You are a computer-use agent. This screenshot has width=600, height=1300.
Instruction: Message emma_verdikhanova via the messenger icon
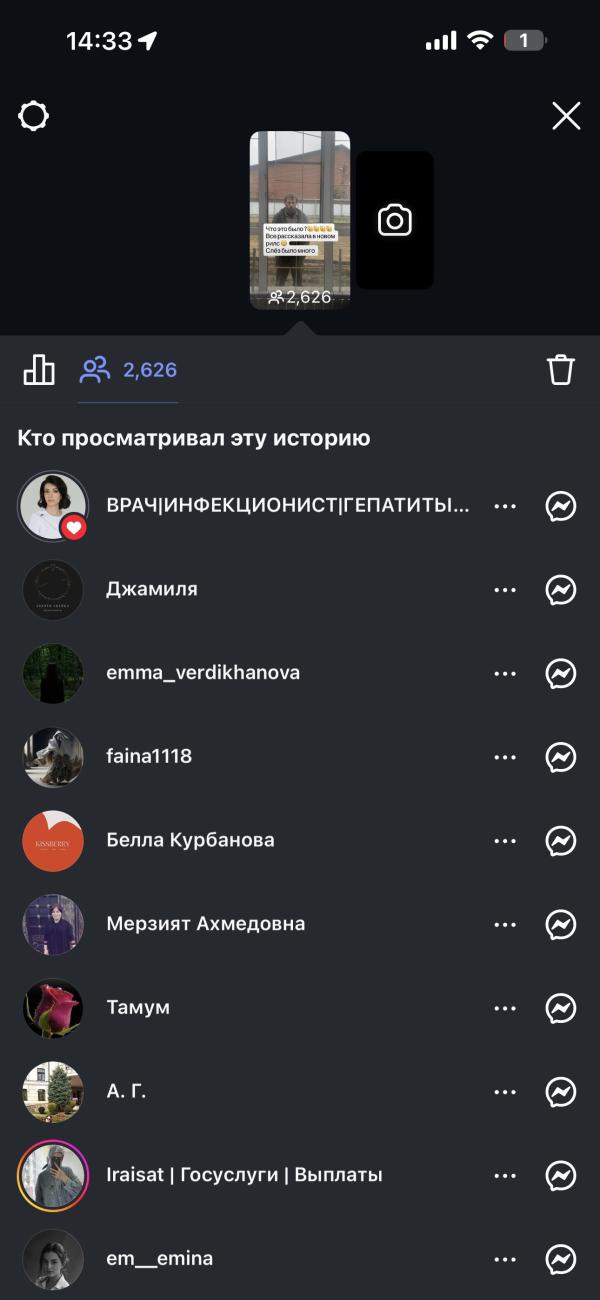coord(561,673)
